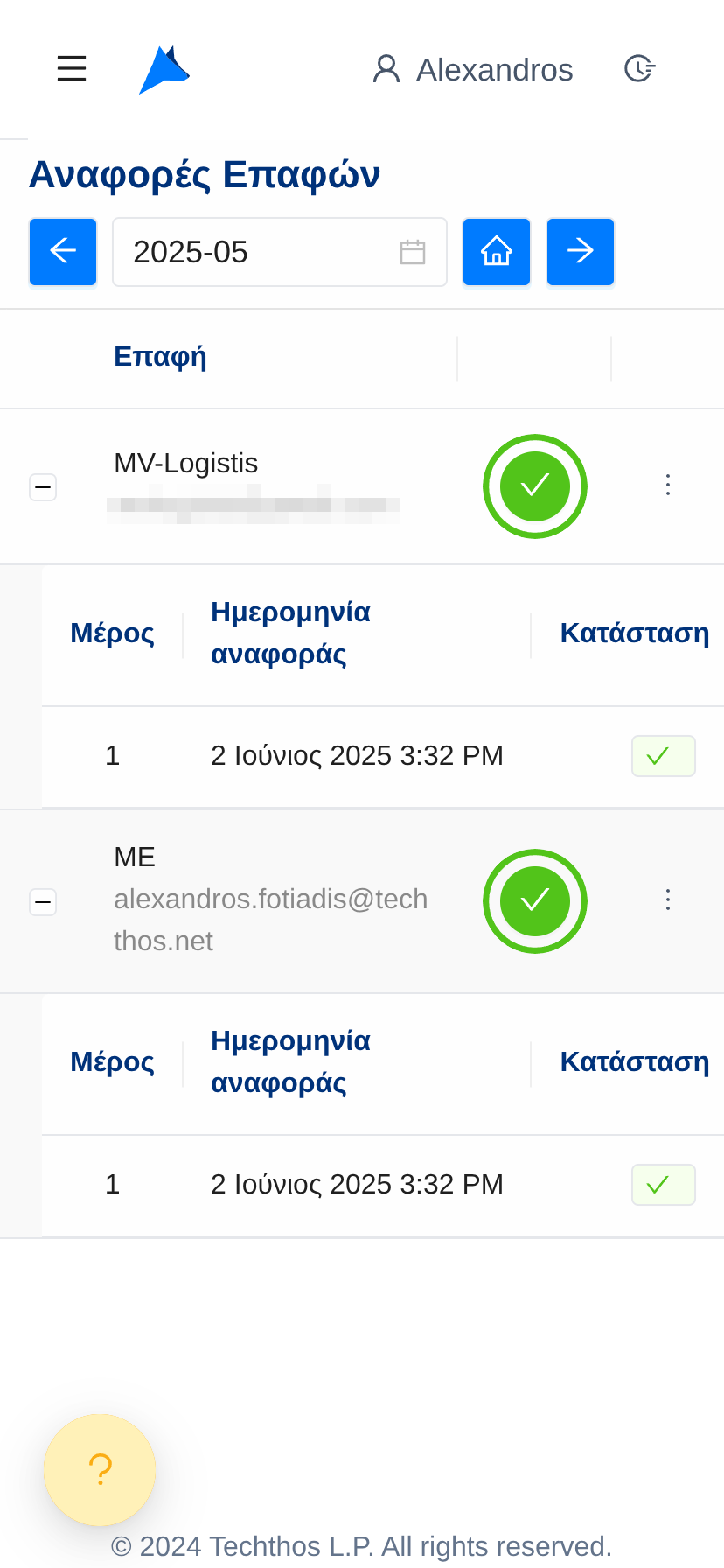Tap ME contact green status circle
This screenshot has height=1568, width=724.
(x=535, y=901)
